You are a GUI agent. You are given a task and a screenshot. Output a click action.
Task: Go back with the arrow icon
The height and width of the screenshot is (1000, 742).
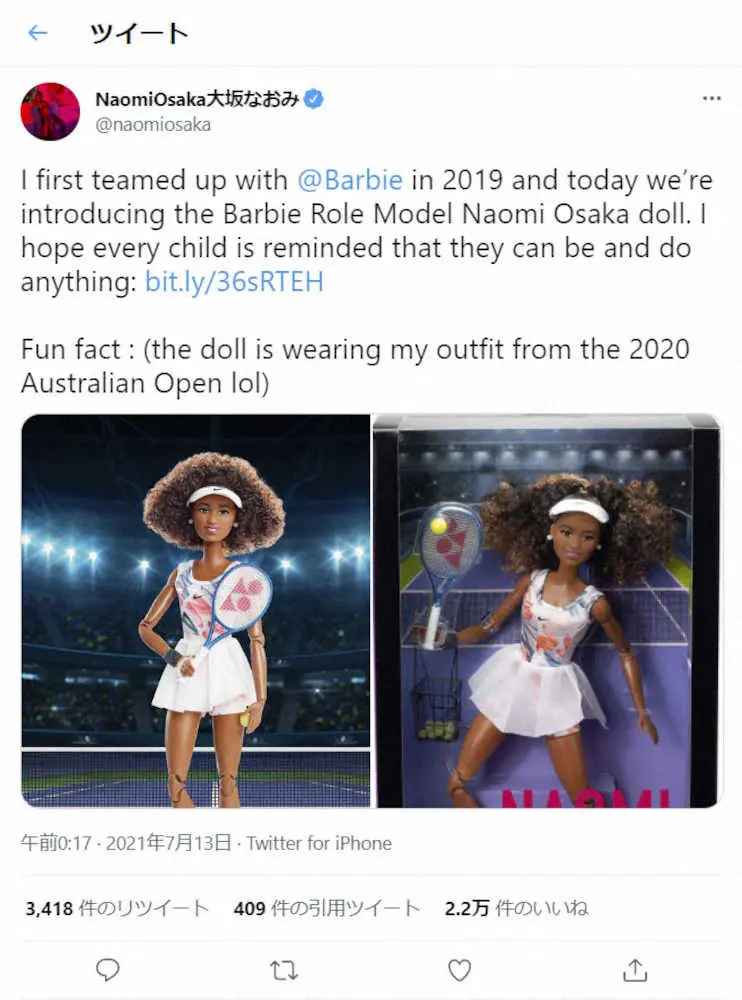(38, 33)
